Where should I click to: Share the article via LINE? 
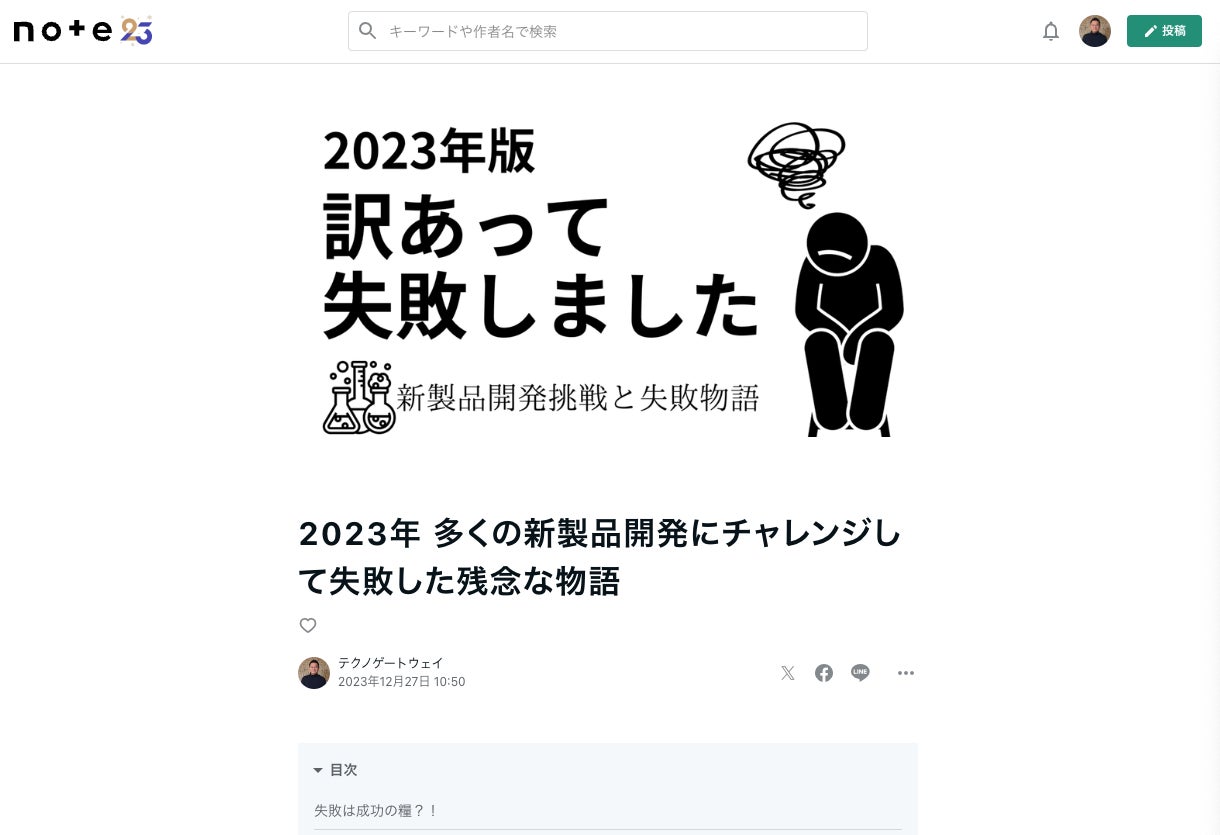pyautogui.click(x=860, y=673)
